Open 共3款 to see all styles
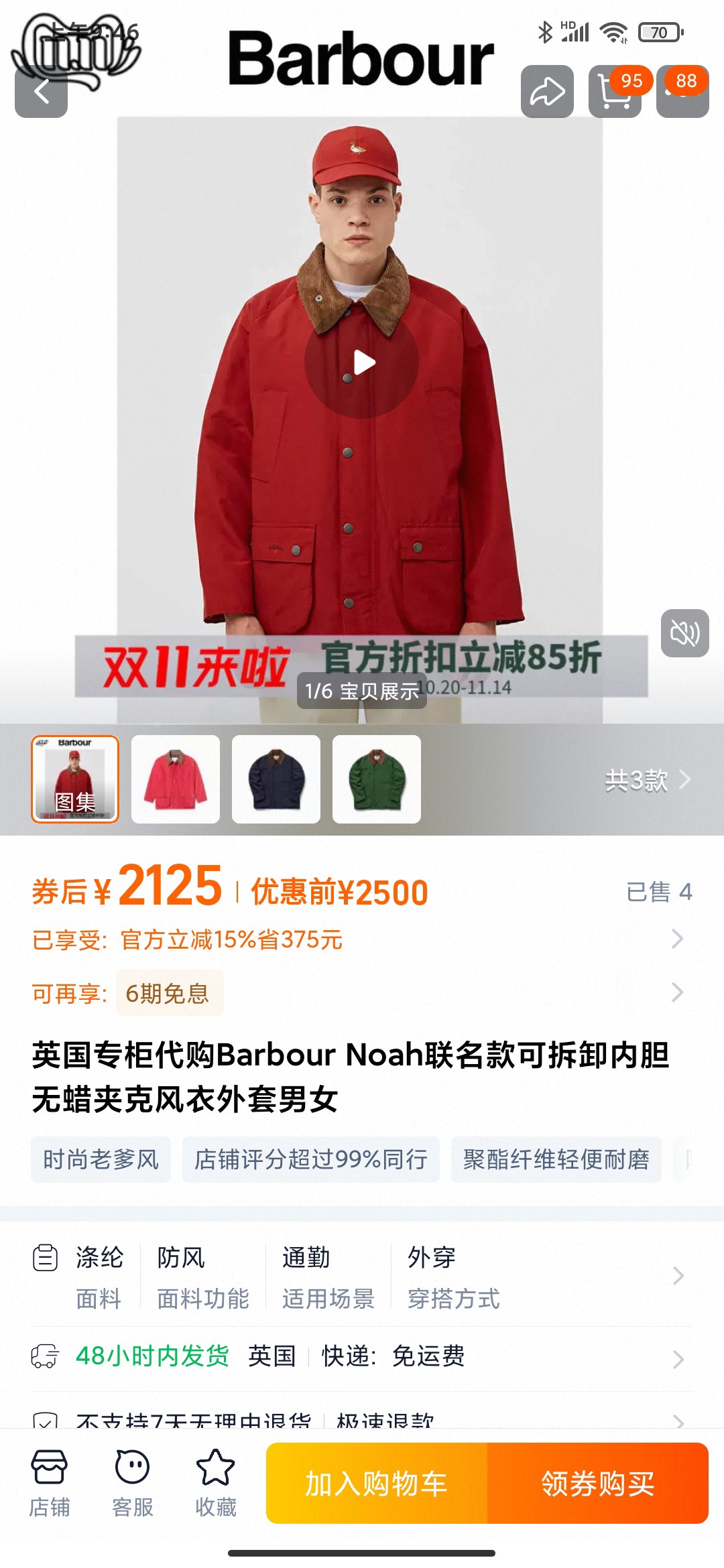Image resolution: width=724 pixels, height=1568 pixels. [647, 780]
